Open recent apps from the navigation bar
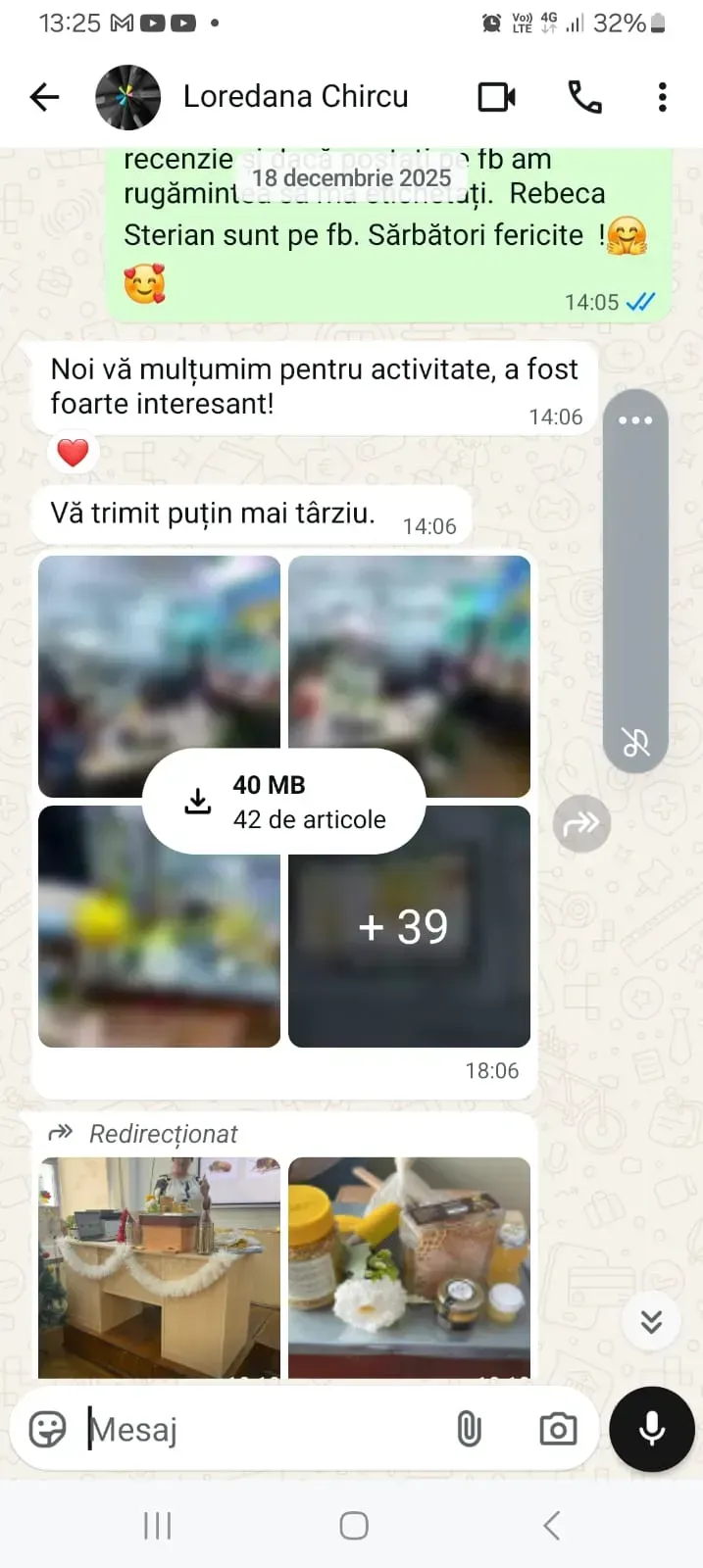This screenshot has height=1568, width=703. (157, 1525)
